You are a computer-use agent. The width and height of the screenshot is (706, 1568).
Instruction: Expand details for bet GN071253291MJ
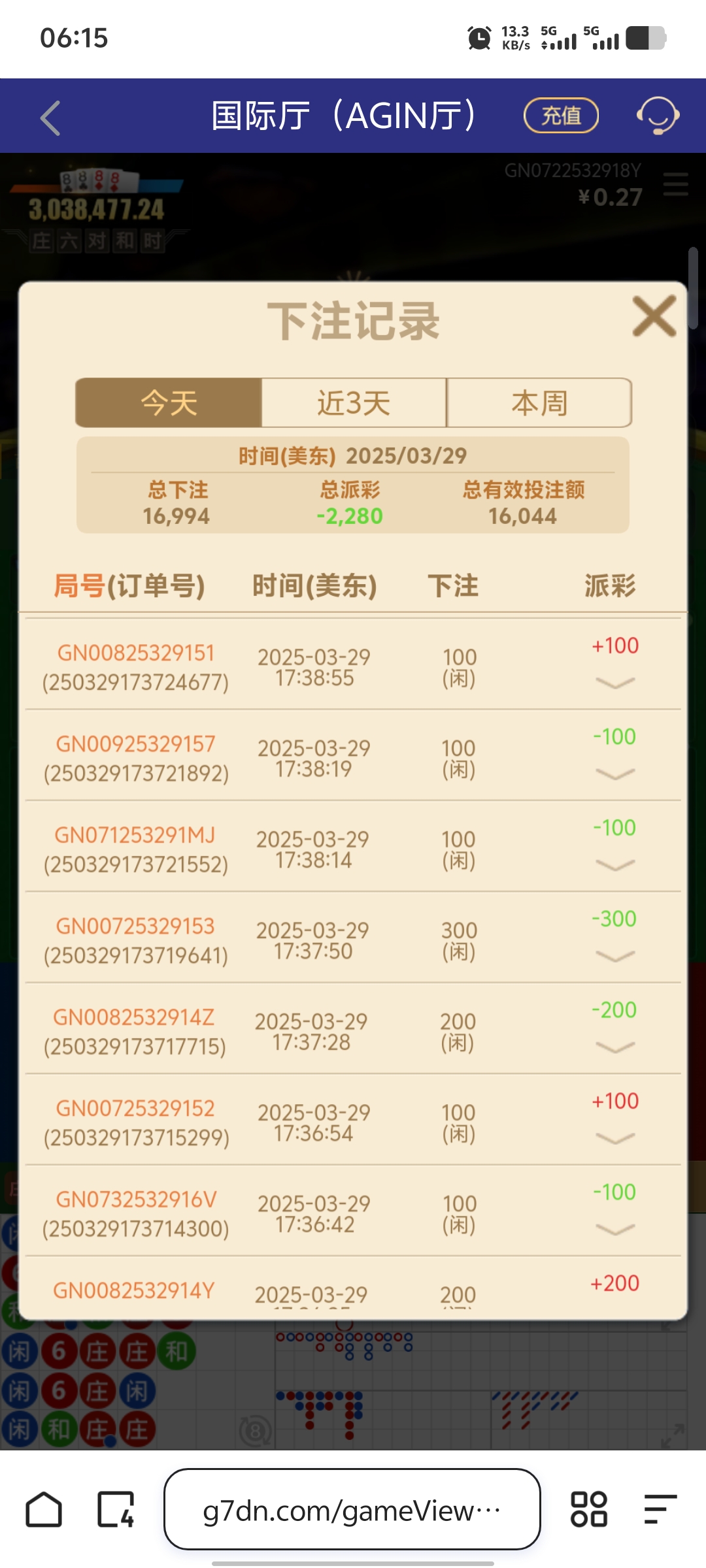615,865
